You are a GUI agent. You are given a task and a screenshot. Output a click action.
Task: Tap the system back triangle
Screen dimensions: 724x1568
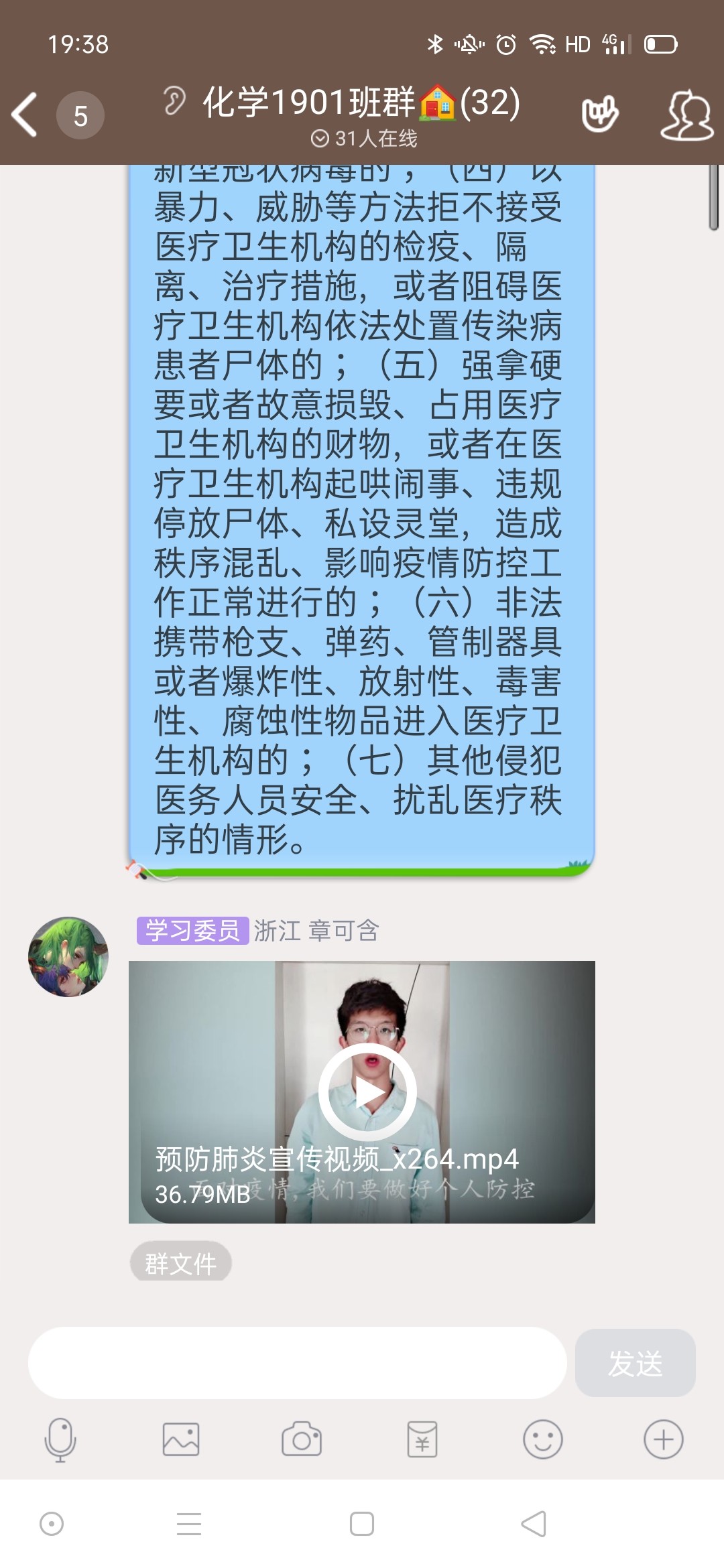tap(534, 1524)
